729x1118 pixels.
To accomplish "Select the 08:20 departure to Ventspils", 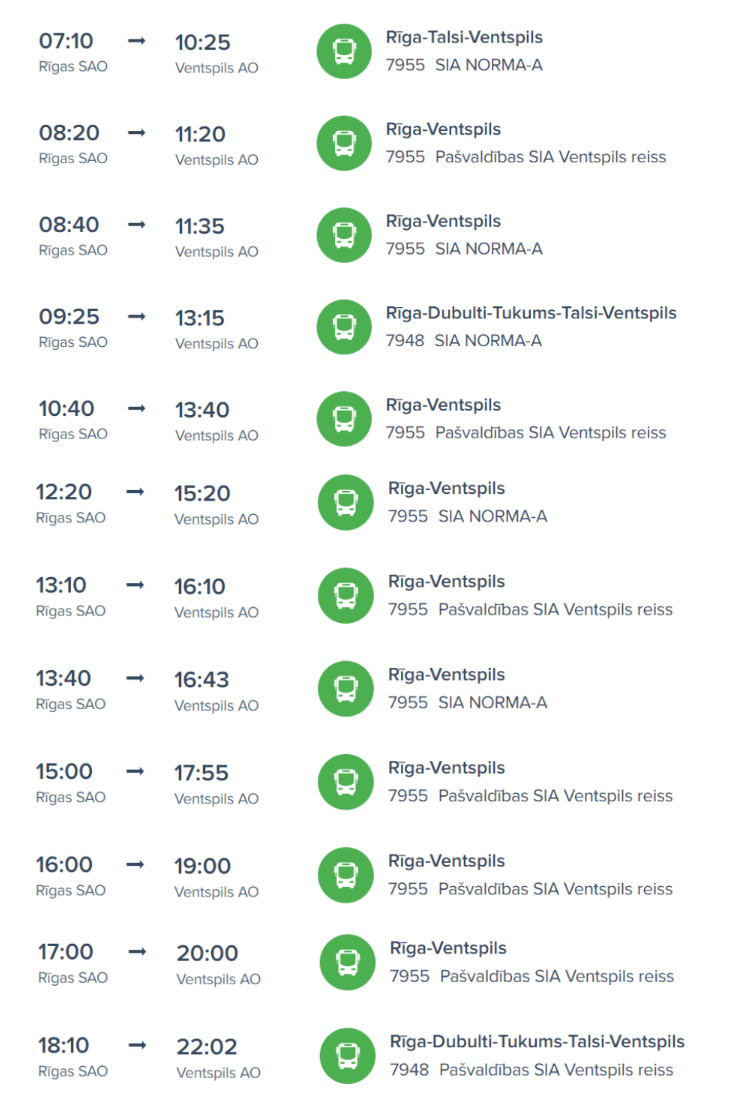I will pos(443,130).
